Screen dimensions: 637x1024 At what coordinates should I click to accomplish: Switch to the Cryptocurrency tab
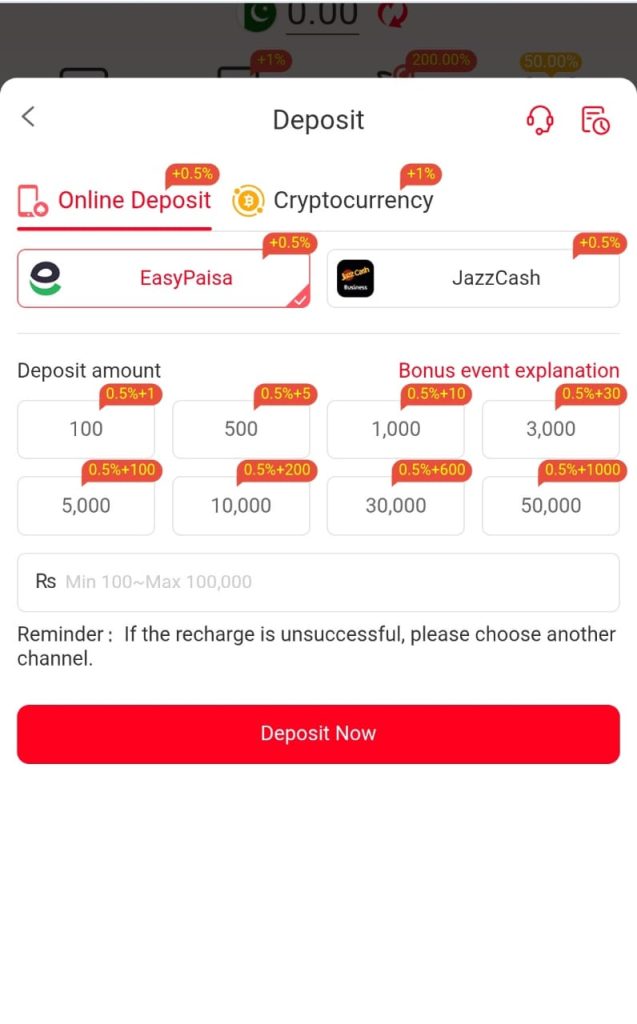point(334,200)
